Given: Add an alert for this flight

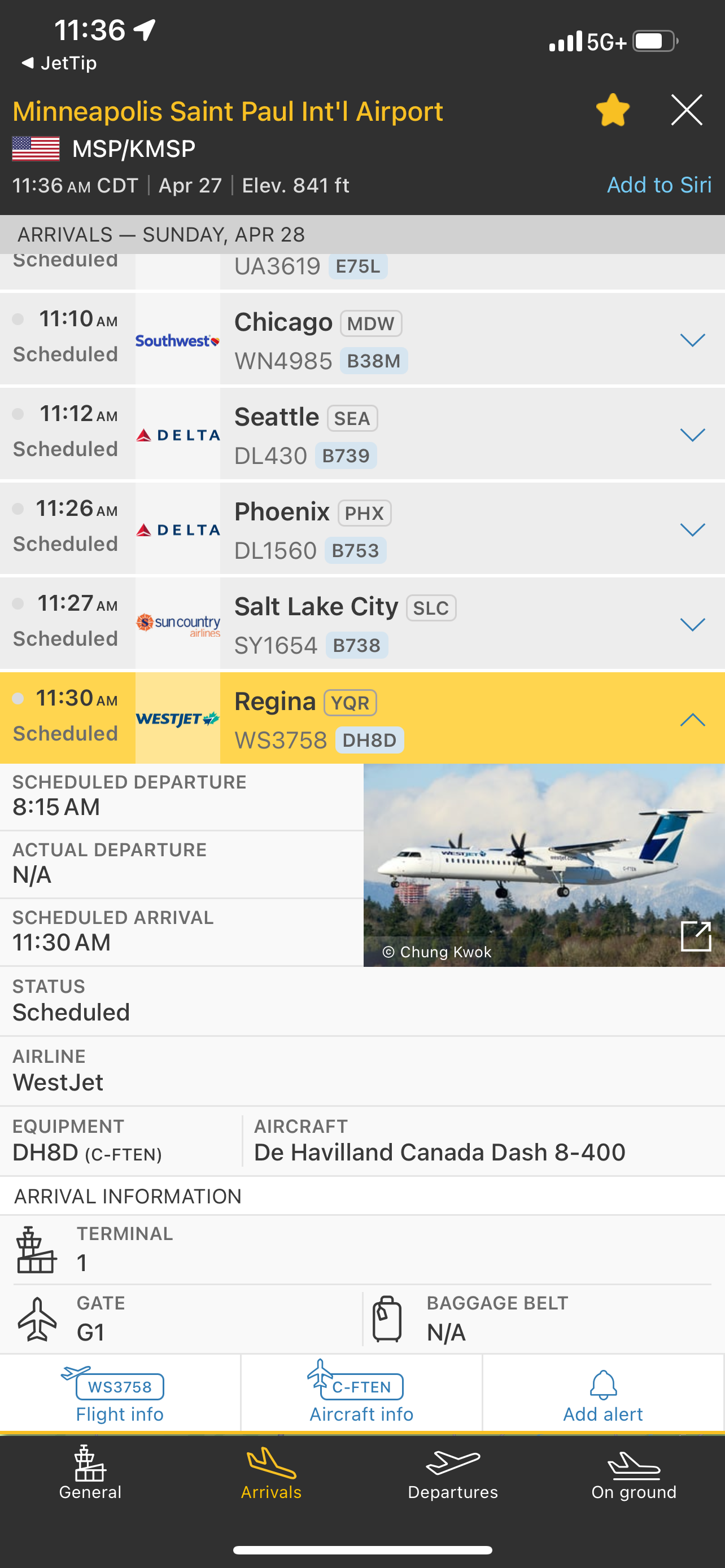Looking at the screenshot, I should coord(602,1394).
